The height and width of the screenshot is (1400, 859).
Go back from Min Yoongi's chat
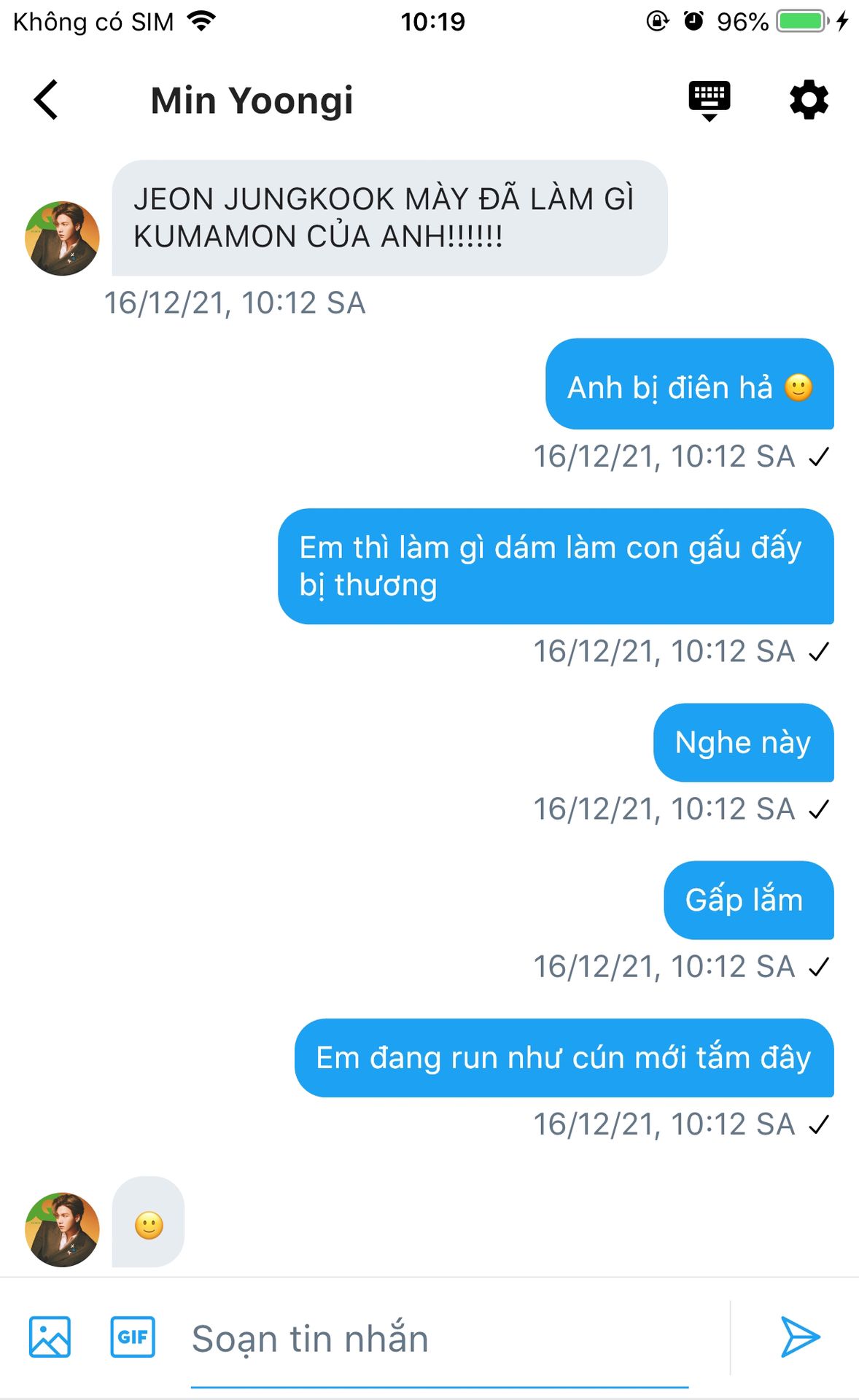(46, 100)
